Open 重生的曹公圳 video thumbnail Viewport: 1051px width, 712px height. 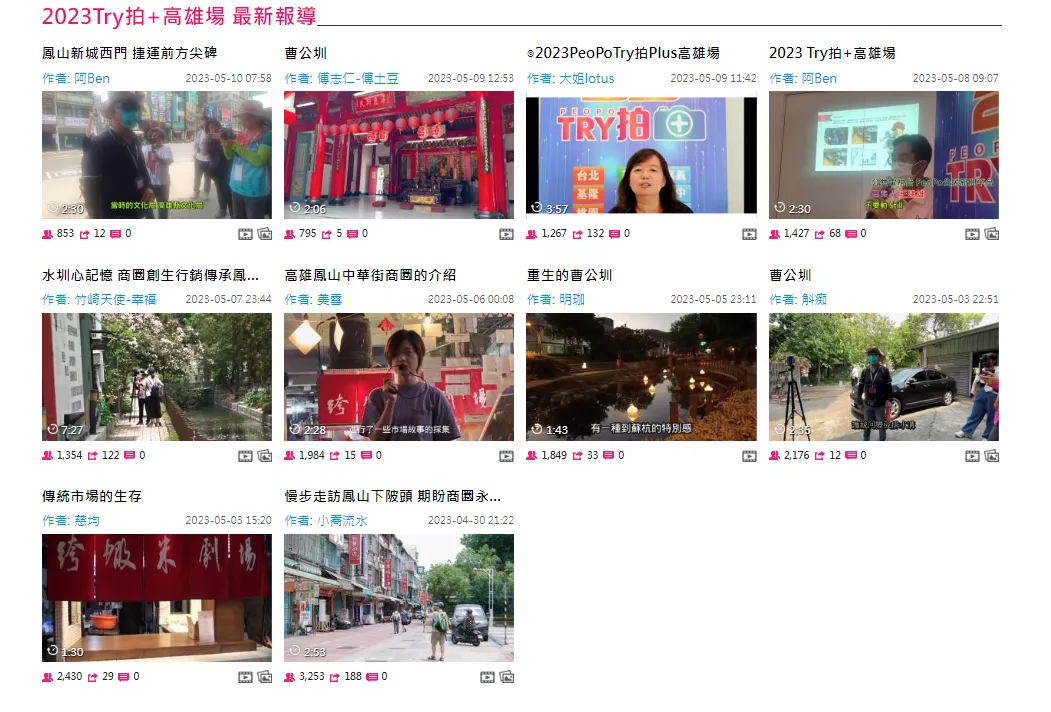tap(641, 377)
